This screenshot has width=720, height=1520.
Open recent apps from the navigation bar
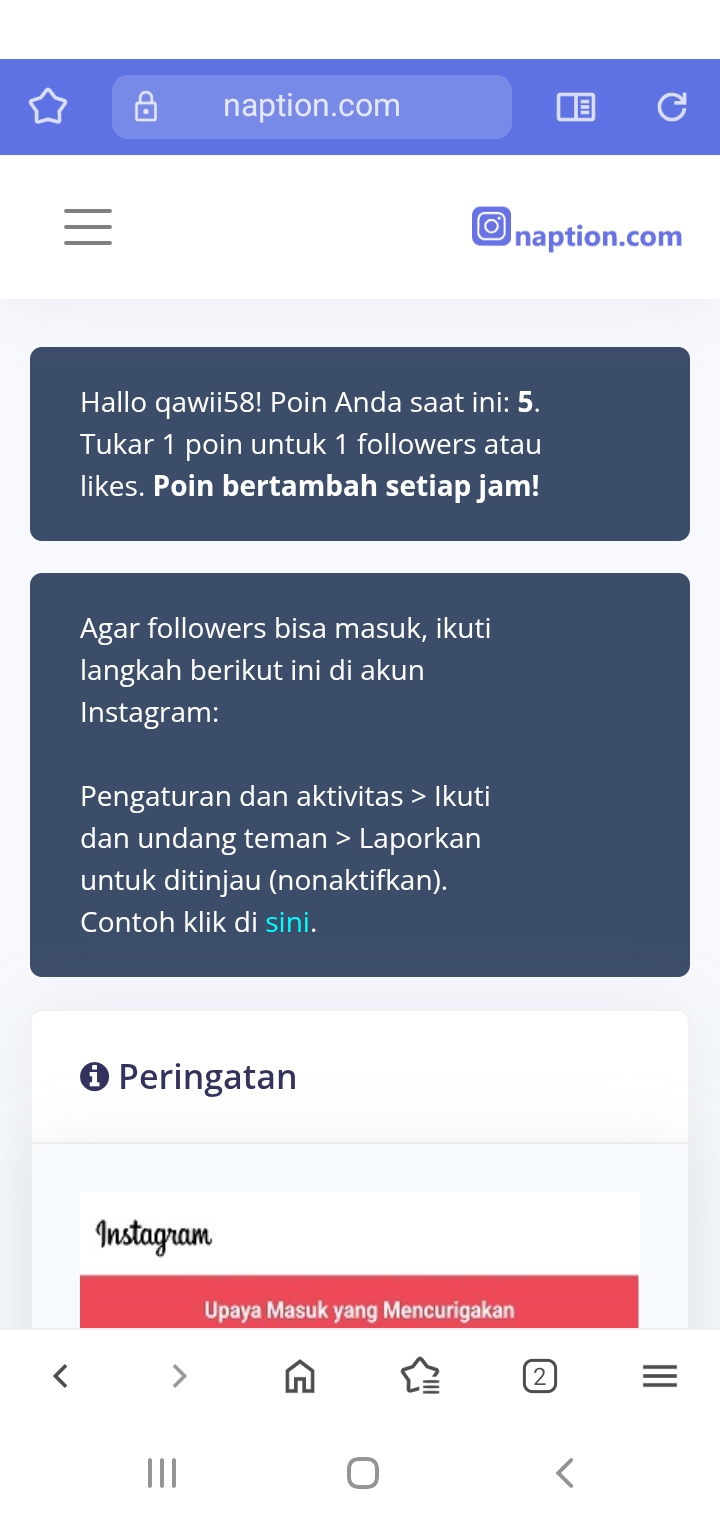(x=162, y=1472)
